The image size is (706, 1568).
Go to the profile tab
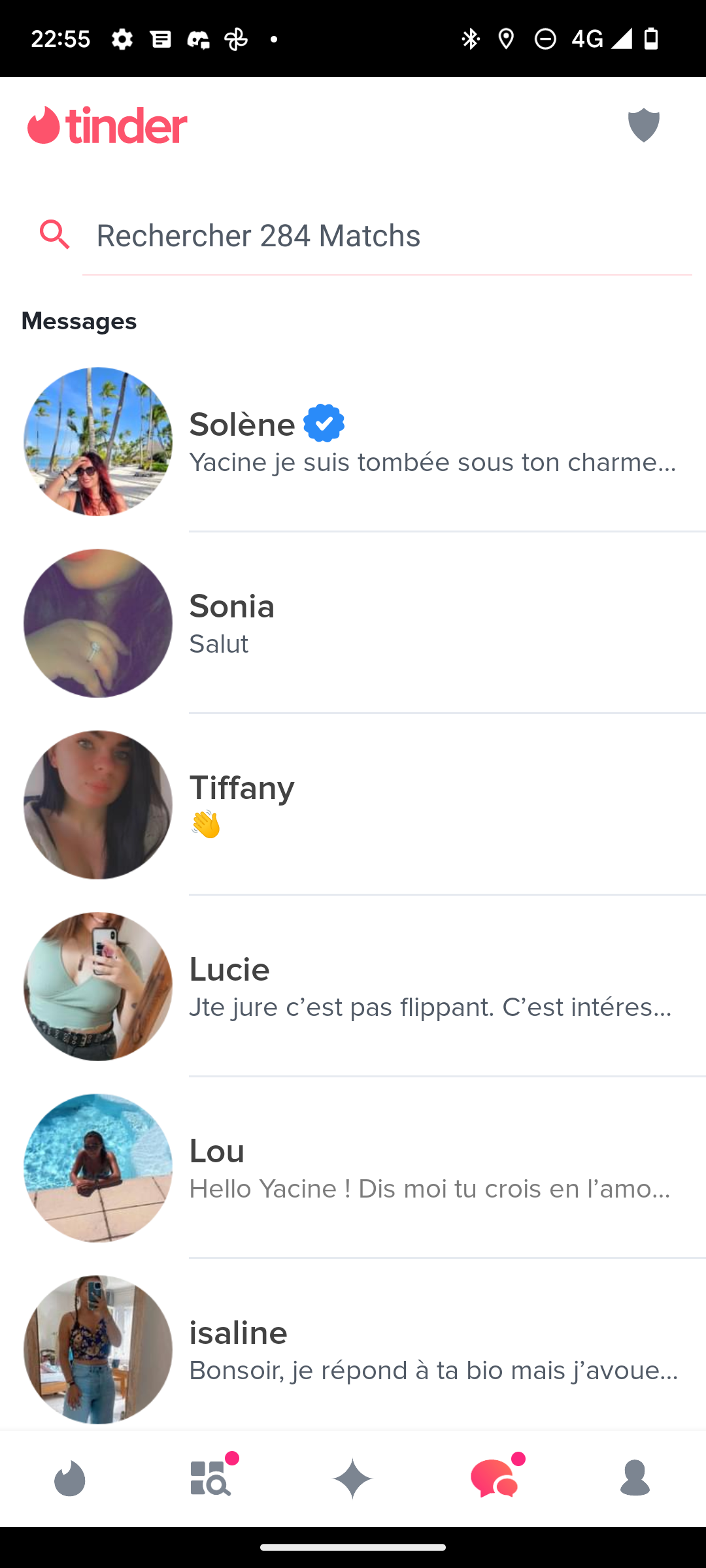tap(635, 1478)
